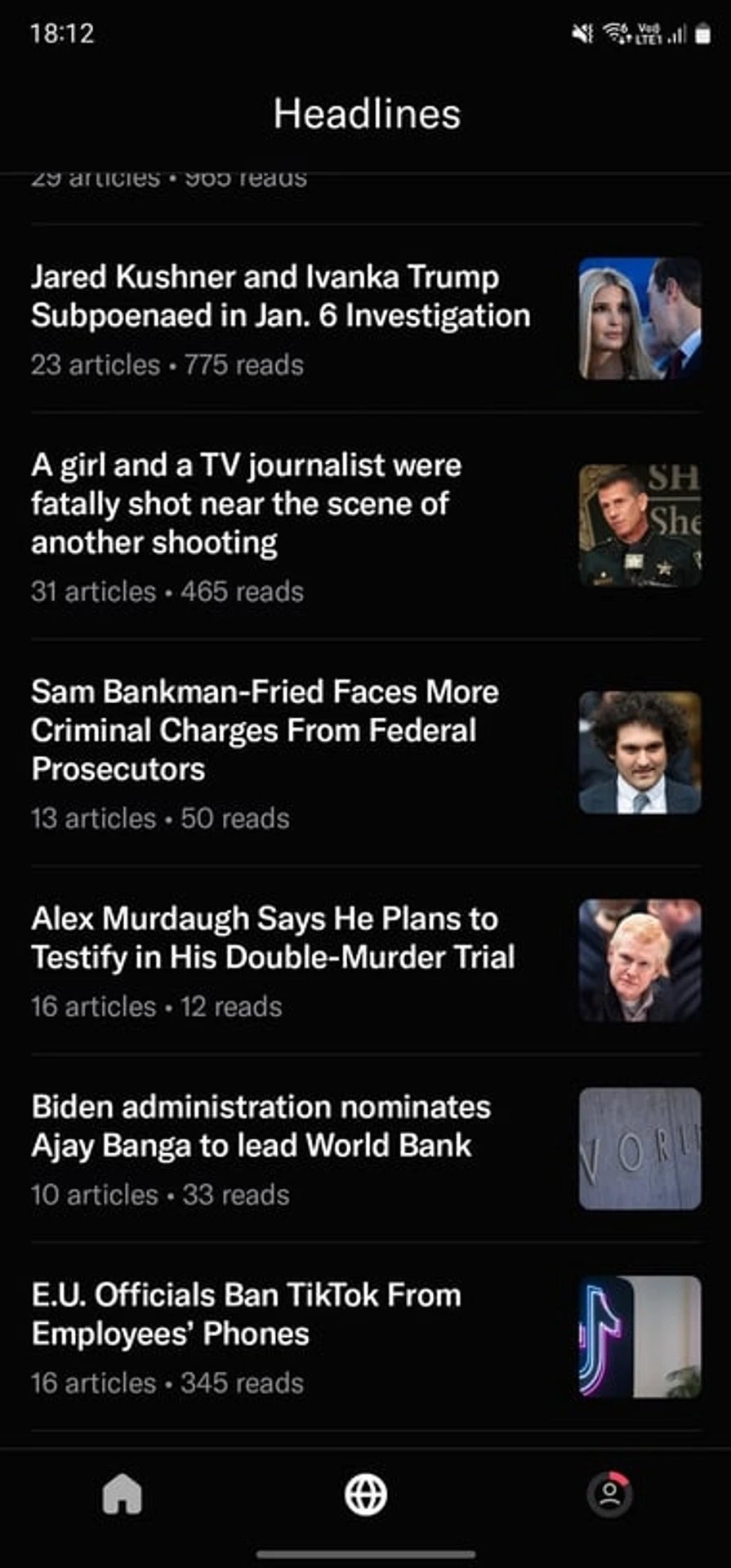
Task: Read E.U. officials ban TikTok headline
Action: (246, 1314)
